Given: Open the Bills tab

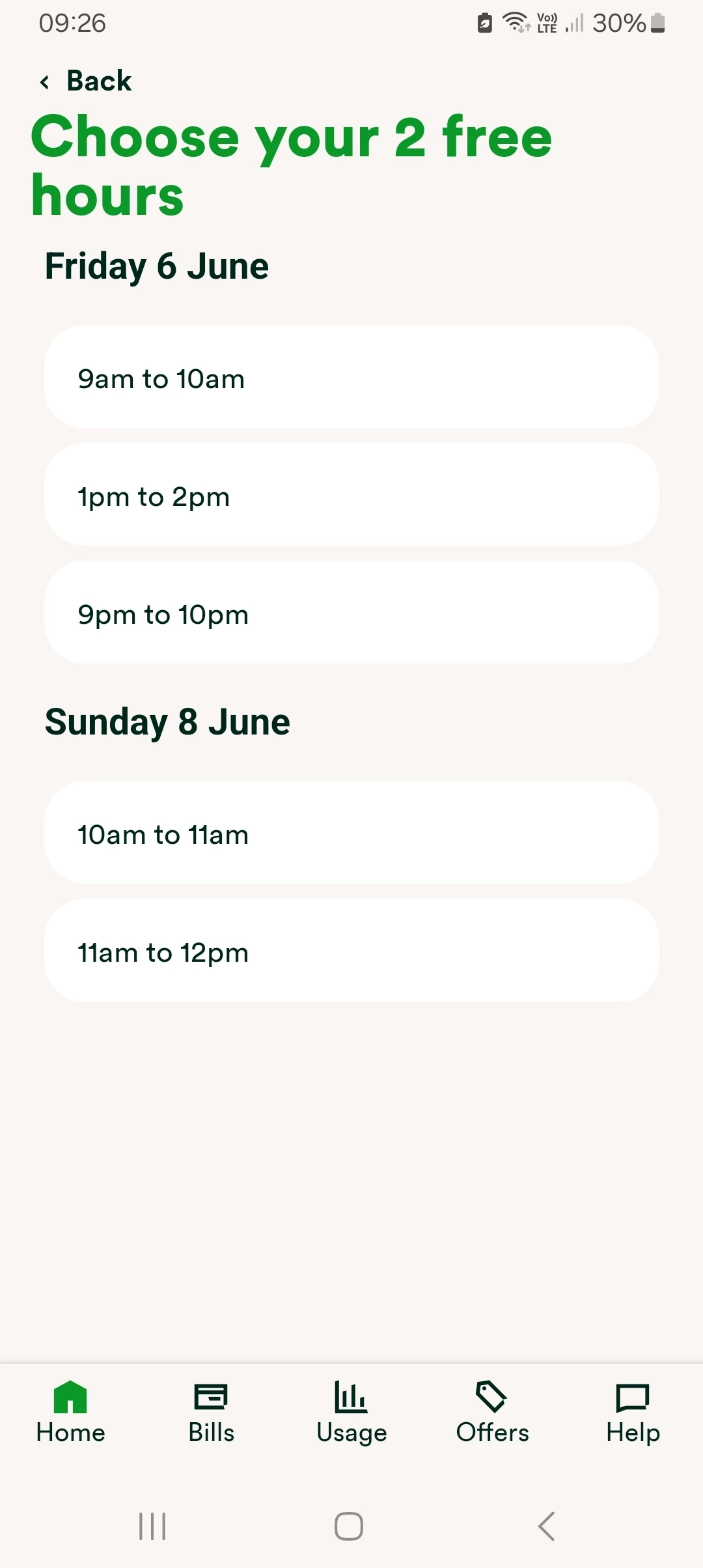Looking at the screenshot, I should click(x=211, y=1412).
